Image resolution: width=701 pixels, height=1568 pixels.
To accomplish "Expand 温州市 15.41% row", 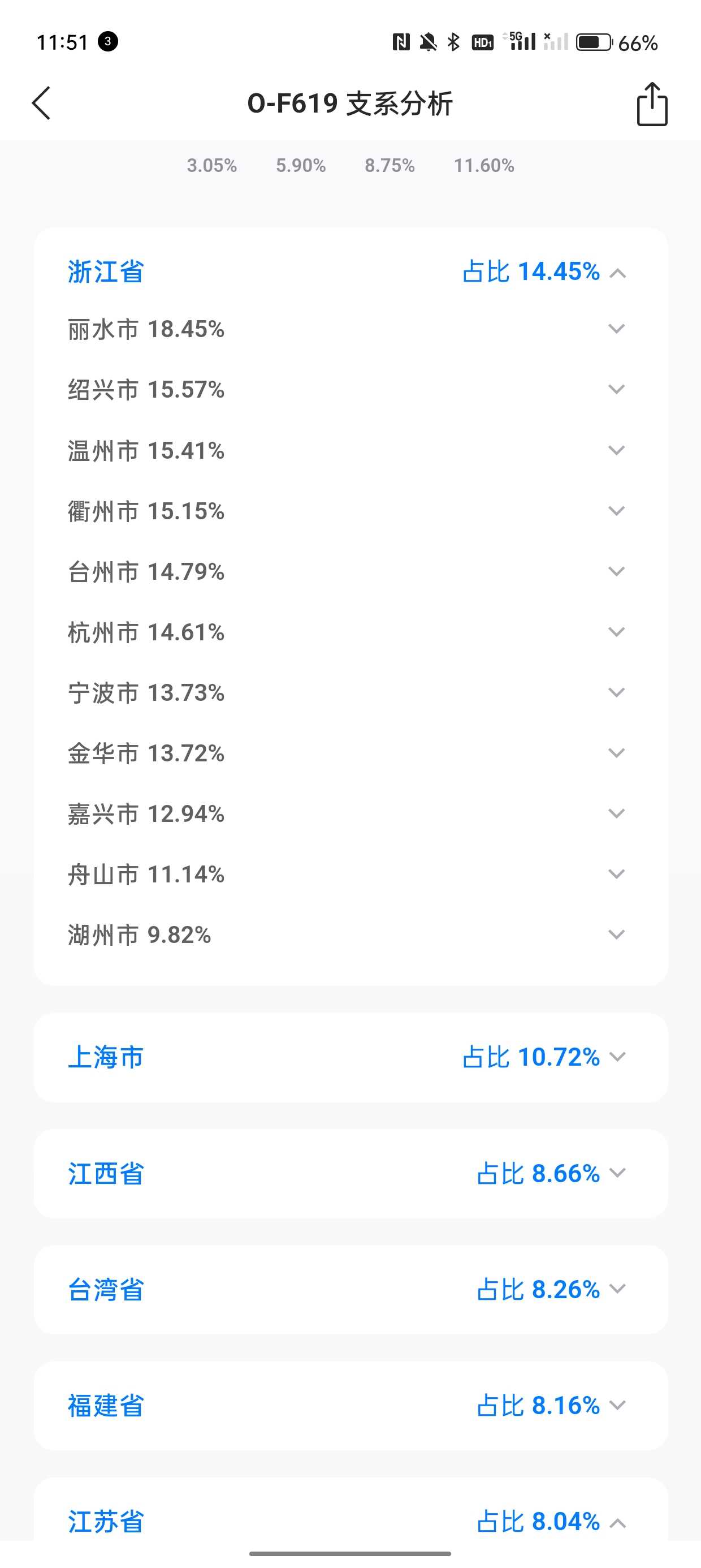I will coord(350,450).
